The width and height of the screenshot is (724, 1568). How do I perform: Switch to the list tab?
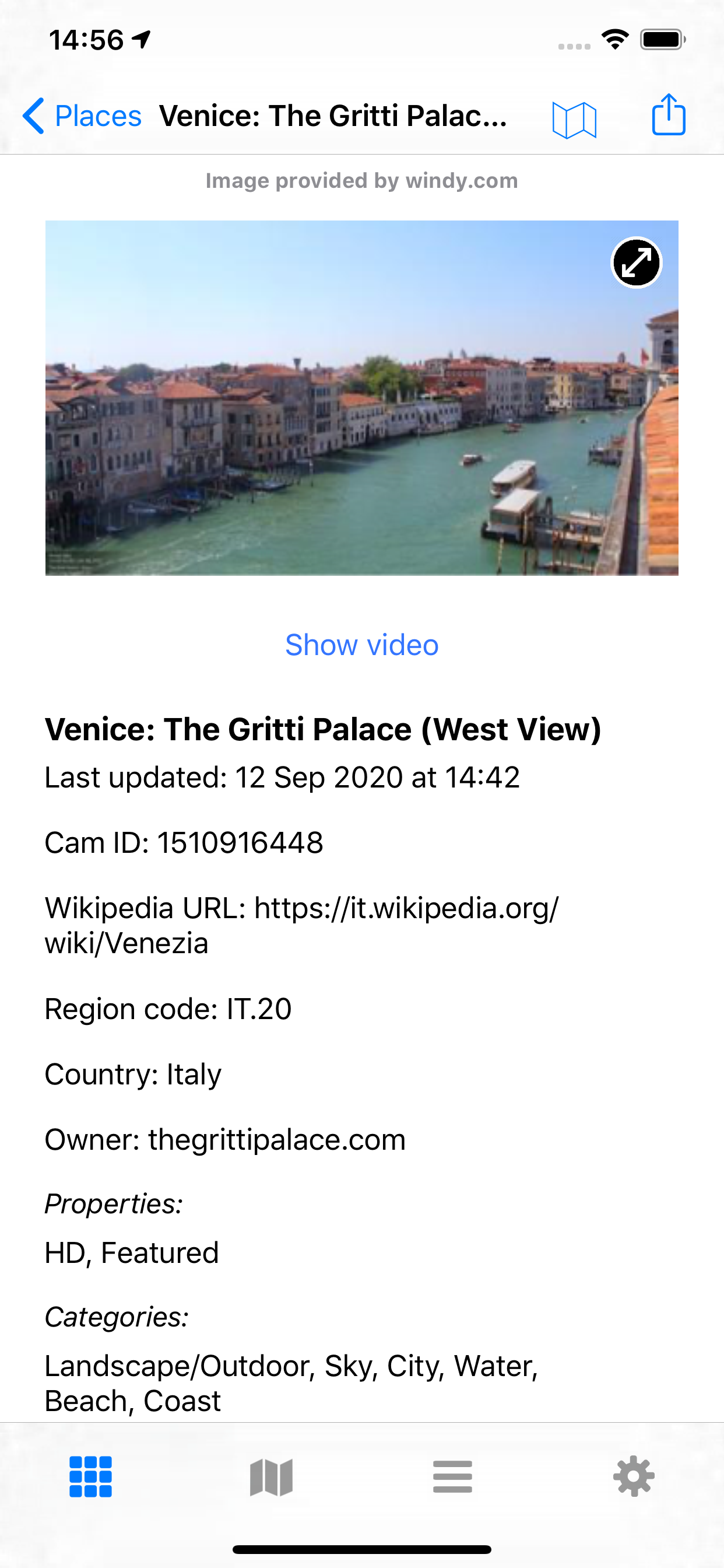tap(453, 1476)
